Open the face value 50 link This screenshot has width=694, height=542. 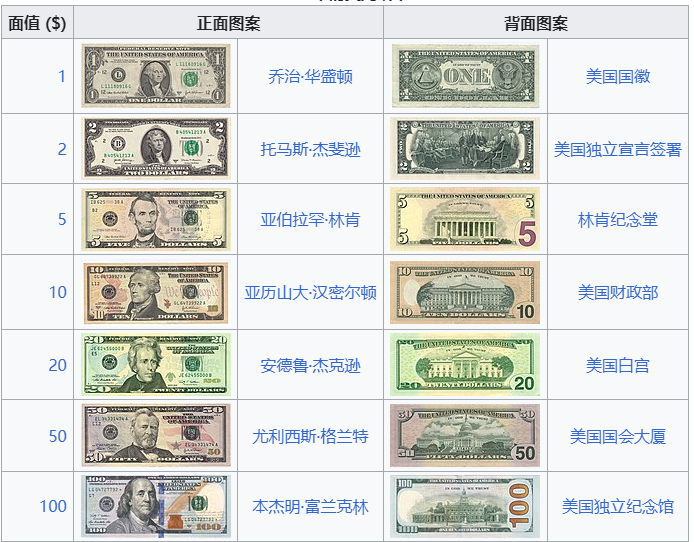click(x=58, y=436)
